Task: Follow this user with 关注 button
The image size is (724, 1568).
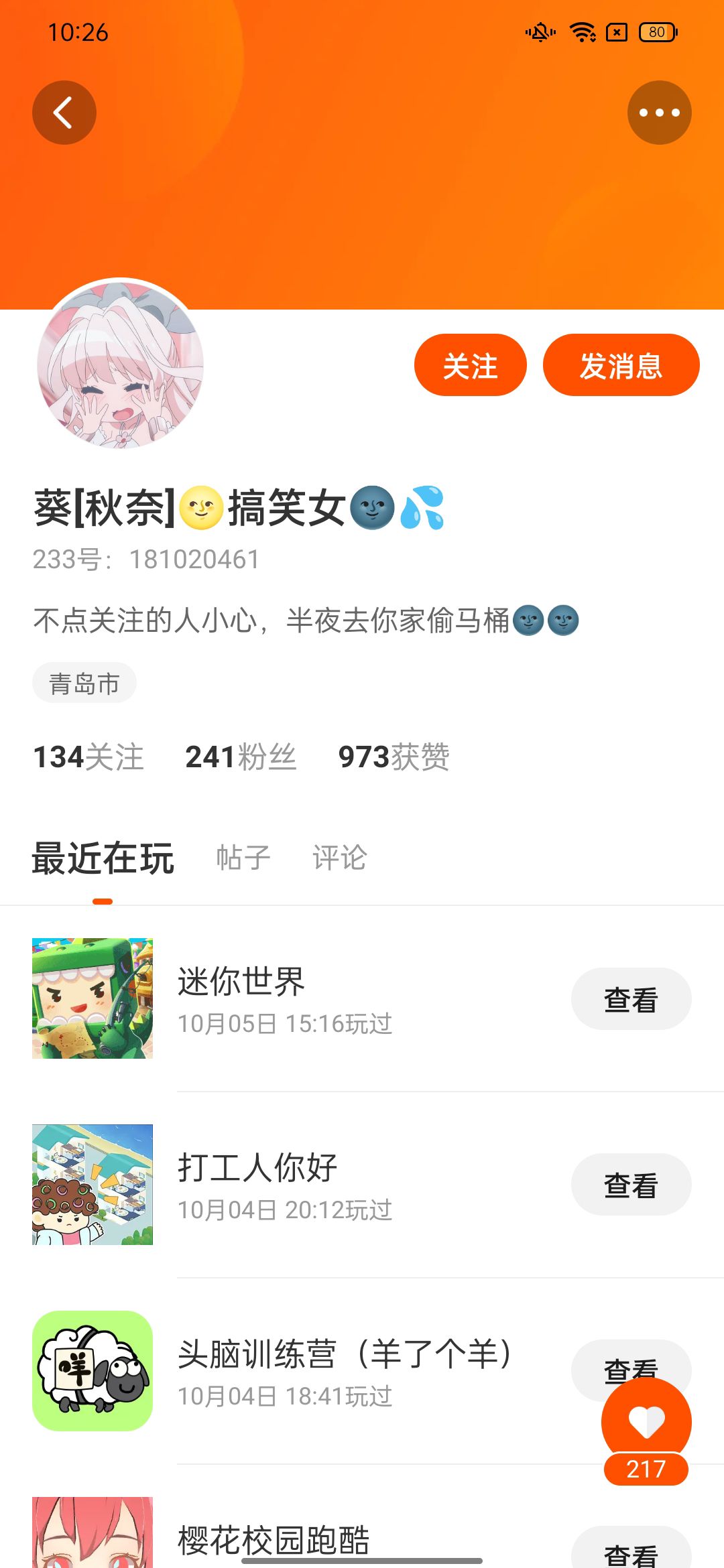Action: pos(471,365)
